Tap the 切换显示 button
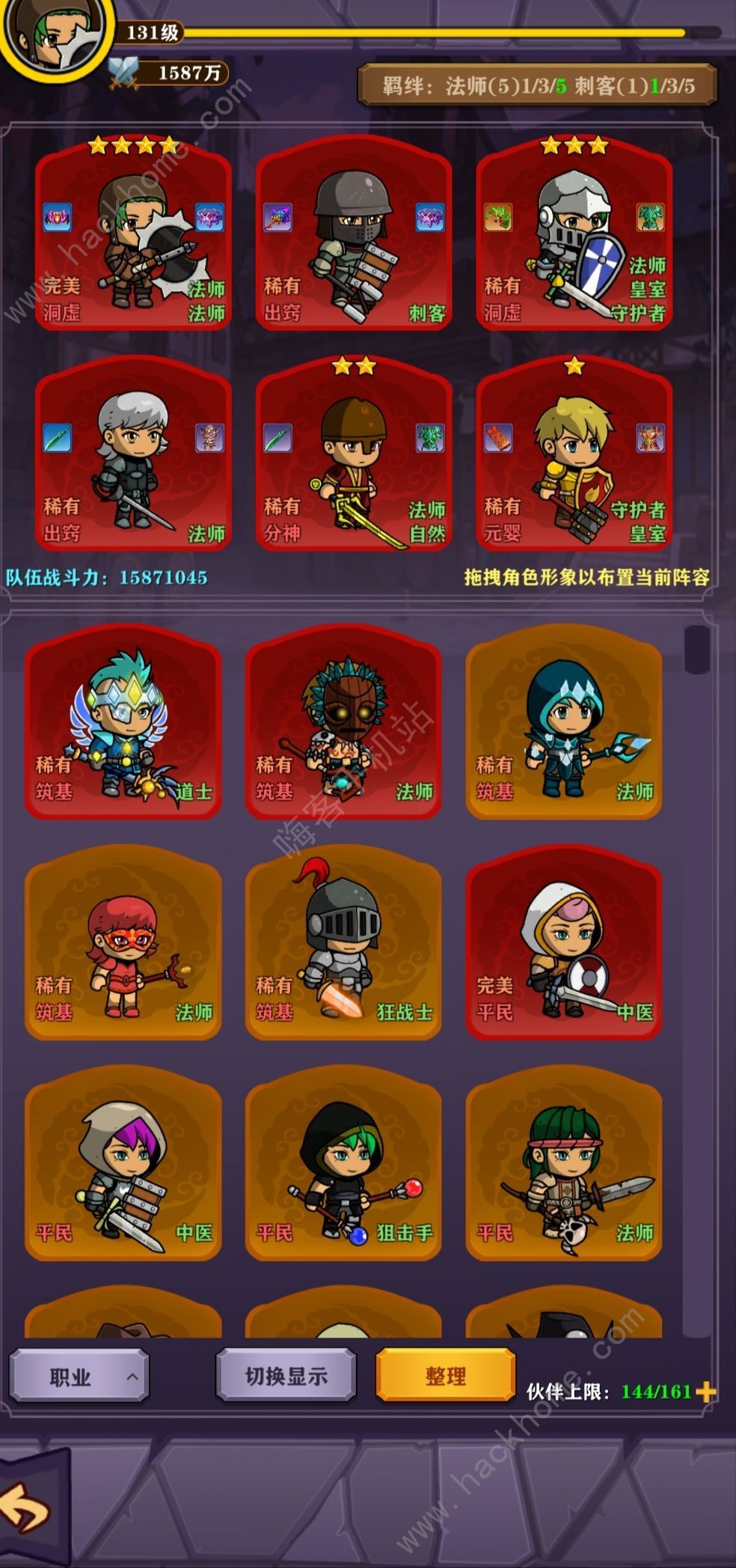Image resolution: width=736 pixels, height=1568 pixels. pyautogui.click(x=286, y=1375)
